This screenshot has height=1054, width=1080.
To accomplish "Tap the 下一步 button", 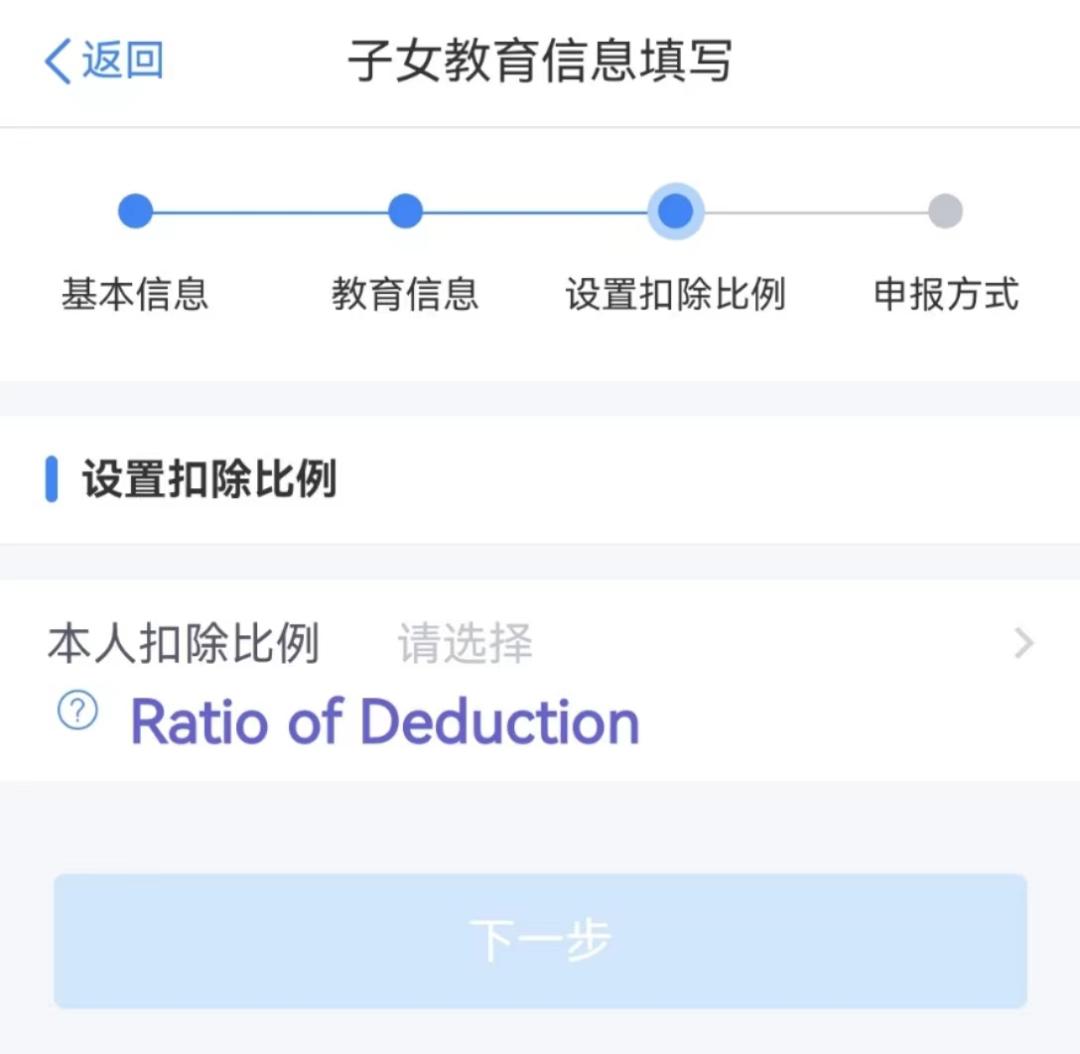I will coord(540,940).
